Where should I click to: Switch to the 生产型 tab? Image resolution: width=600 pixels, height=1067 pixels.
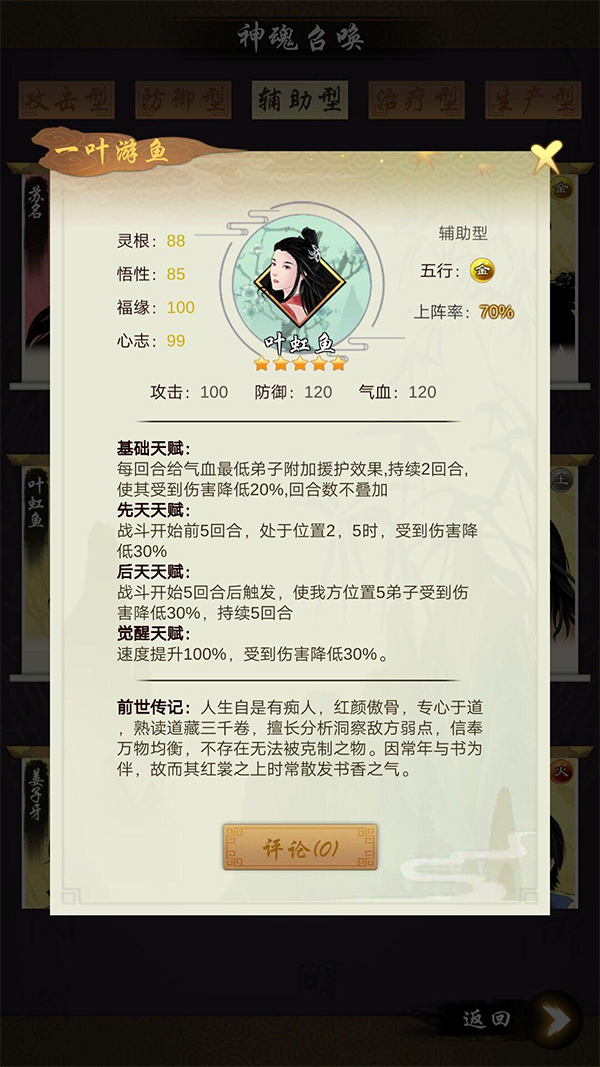pyautogui.click(x=532, y=101)
